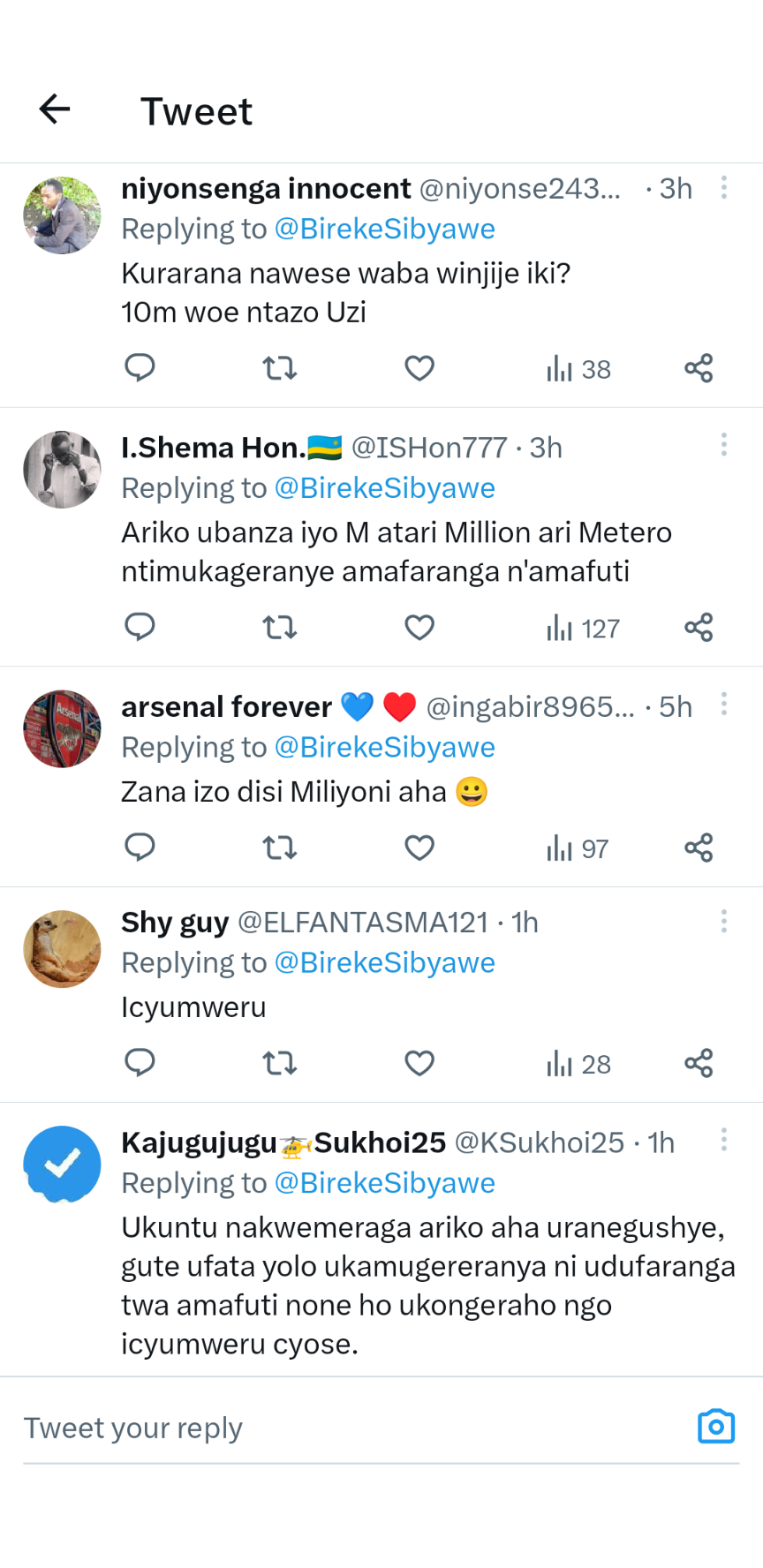Open niyonsenga innocent's profile picture
This screenshot has width=763, height=1568.
(x=62, y=215)
